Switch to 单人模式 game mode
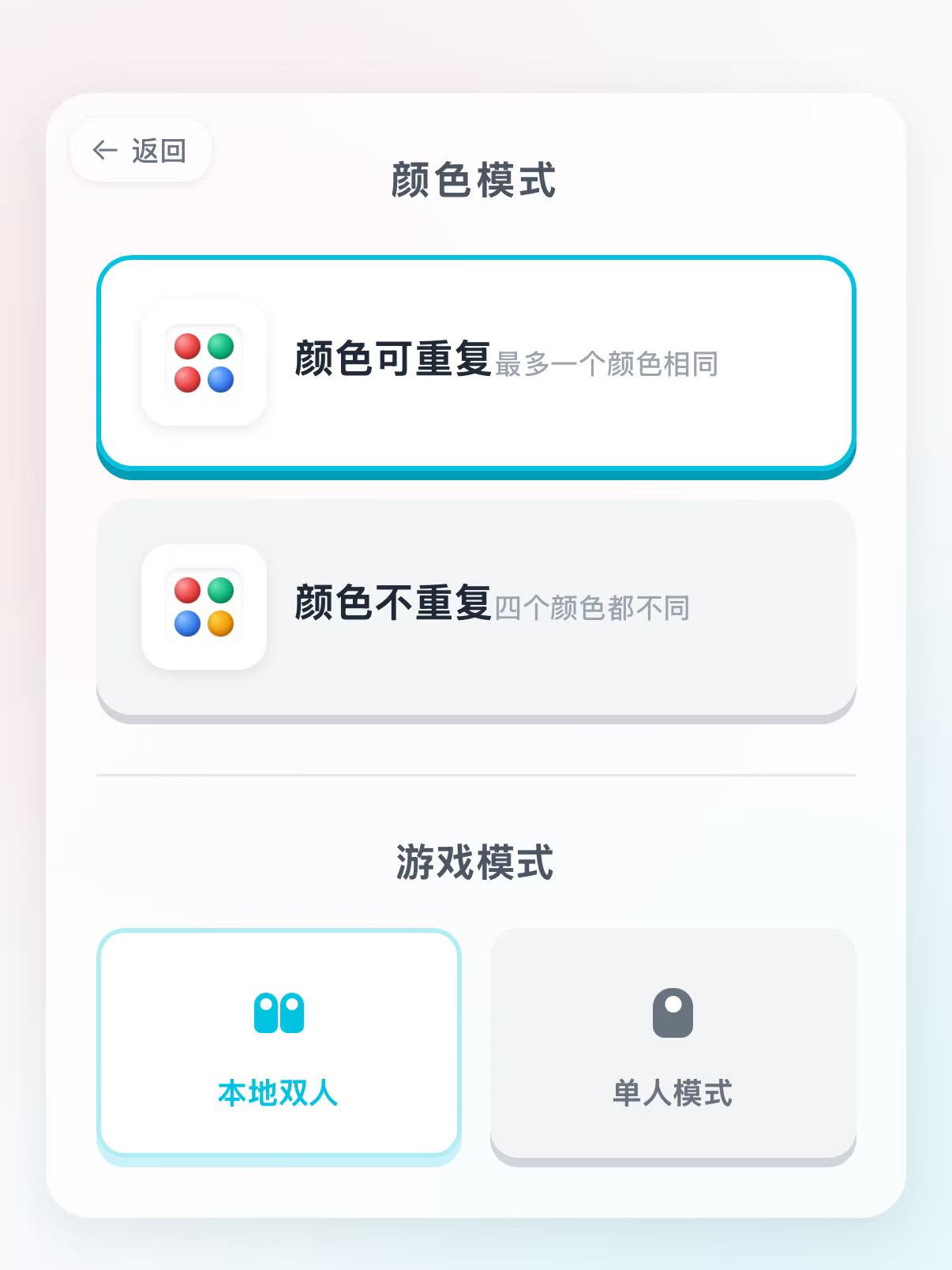 tap(673, 1043)
